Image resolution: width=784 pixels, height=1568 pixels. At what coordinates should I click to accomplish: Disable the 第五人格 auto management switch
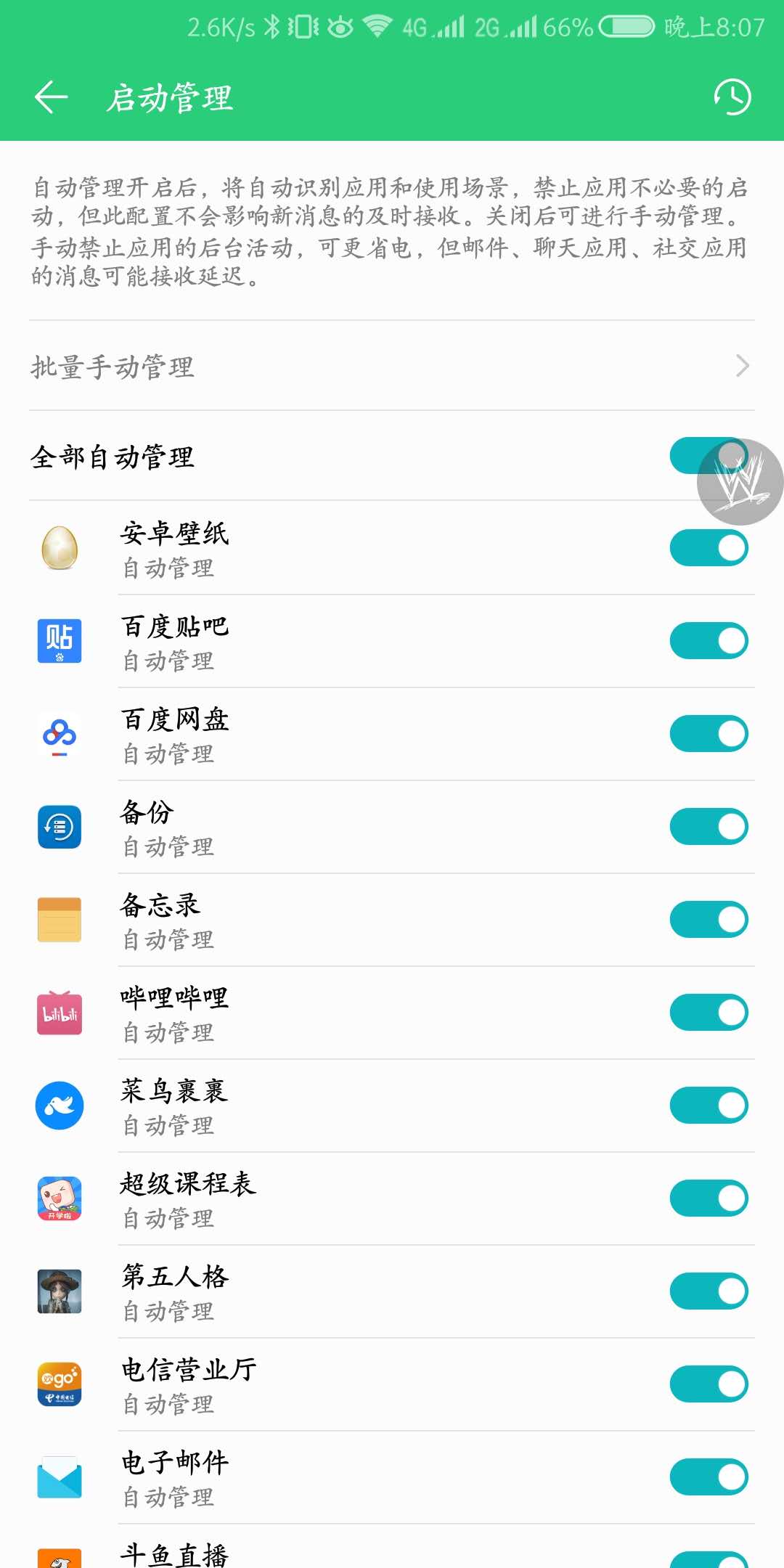pyautogui.click(x=708, y=1292)
